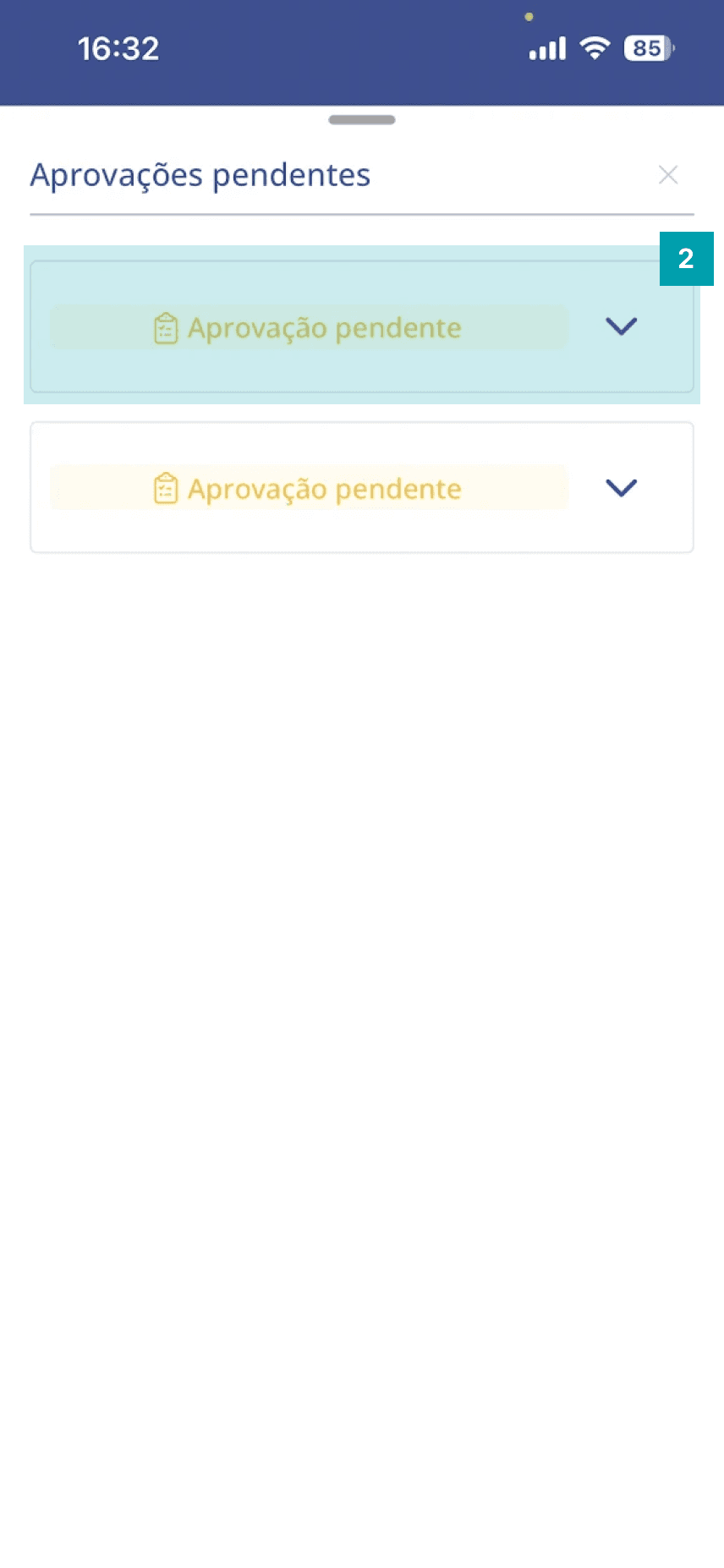Tap the Wi-Fi icon in the status bar
The height and width of the screenshot is (1568, 724).
596,48
